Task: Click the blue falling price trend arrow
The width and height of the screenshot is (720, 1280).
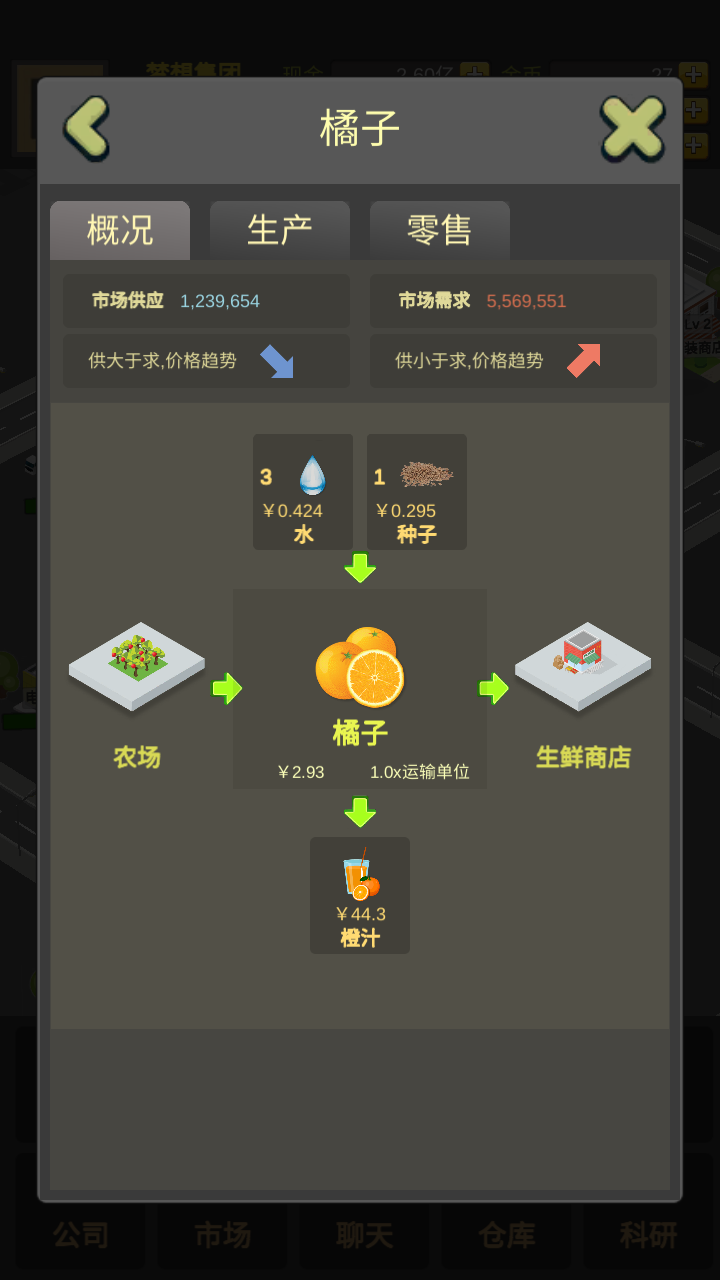Action: coord(283,361)
